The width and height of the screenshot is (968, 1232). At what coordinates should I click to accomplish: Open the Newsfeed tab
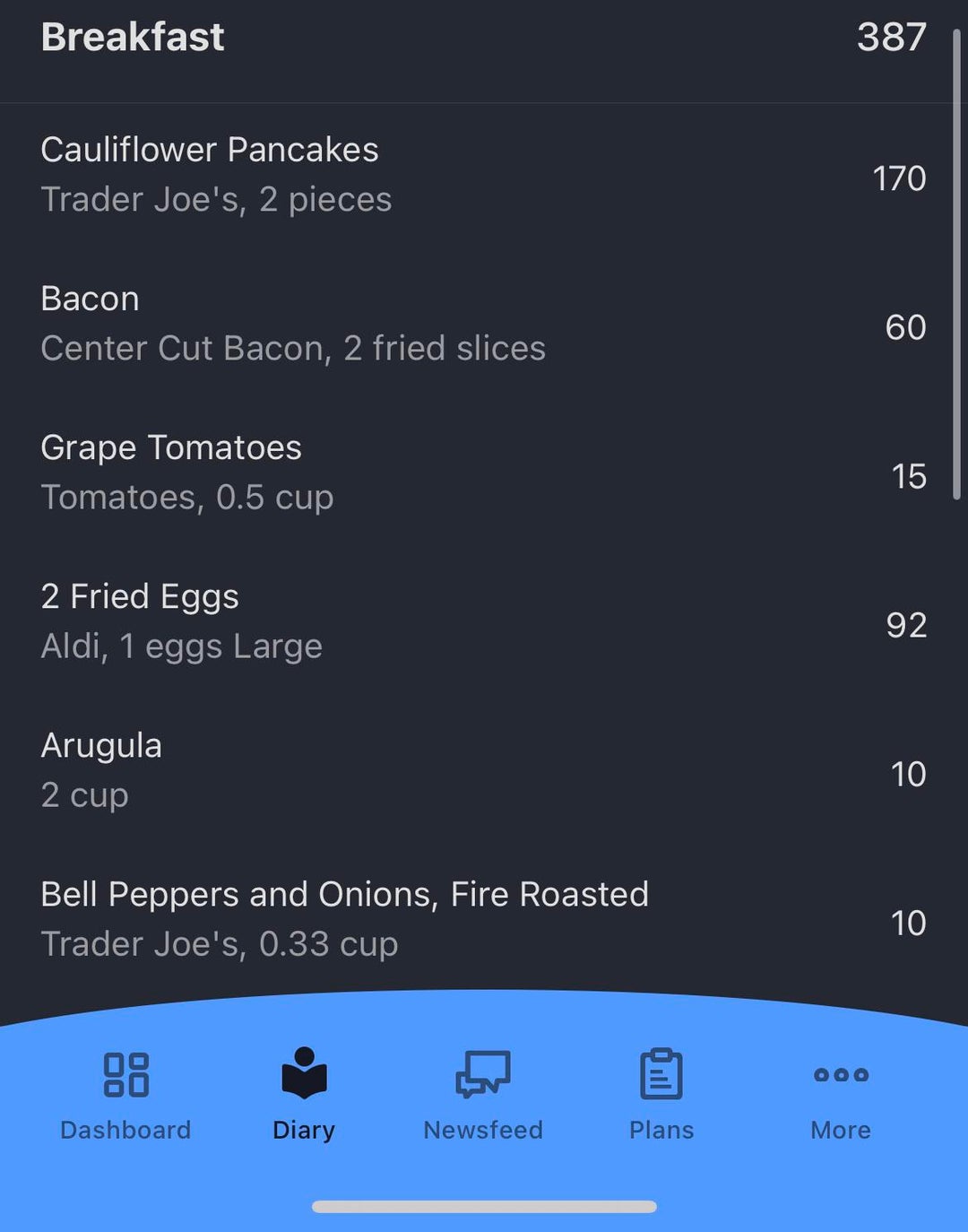pyautogui.click(x=483, y=1095)
